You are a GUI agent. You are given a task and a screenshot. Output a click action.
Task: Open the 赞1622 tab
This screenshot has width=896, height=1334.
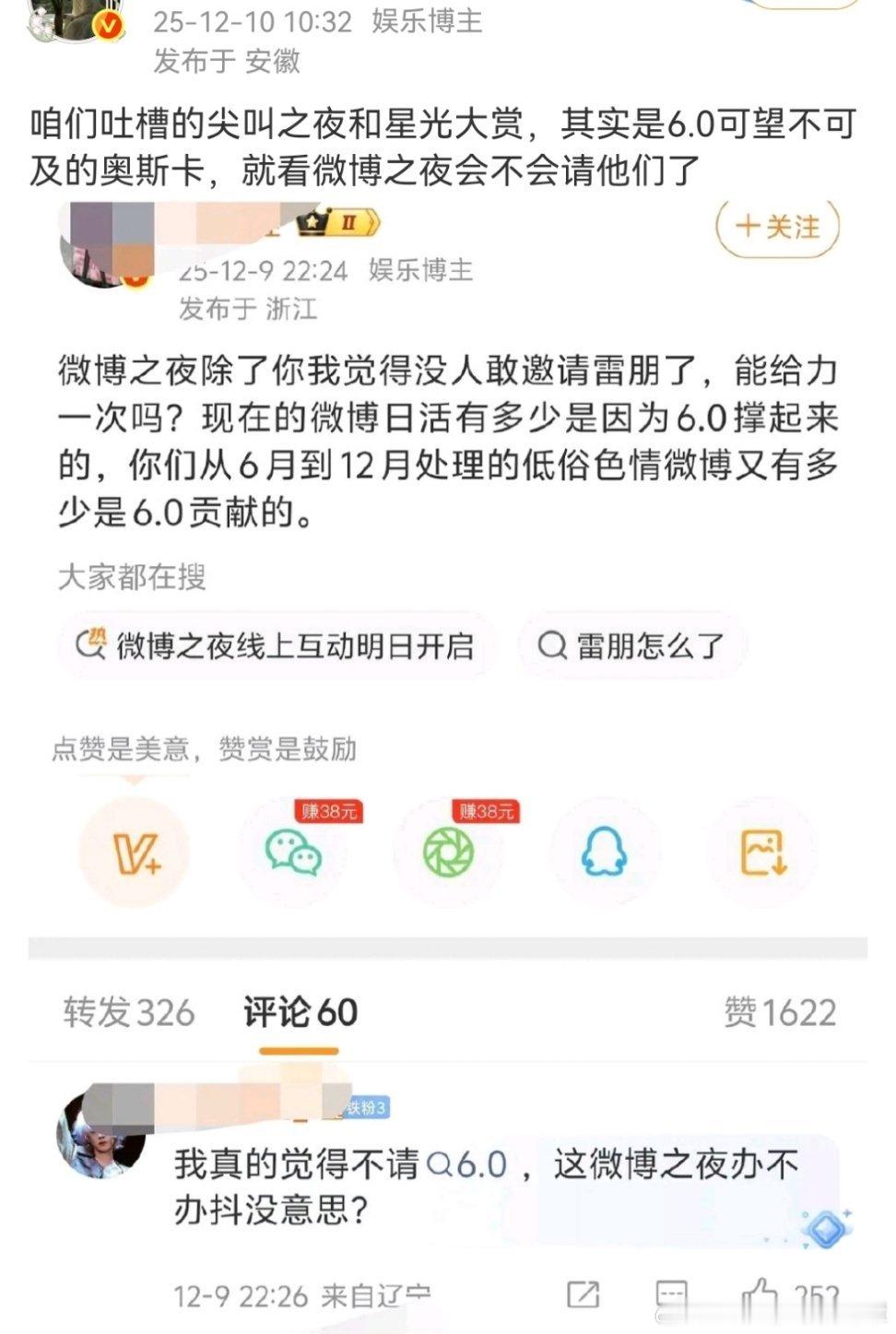point(782,1010)
